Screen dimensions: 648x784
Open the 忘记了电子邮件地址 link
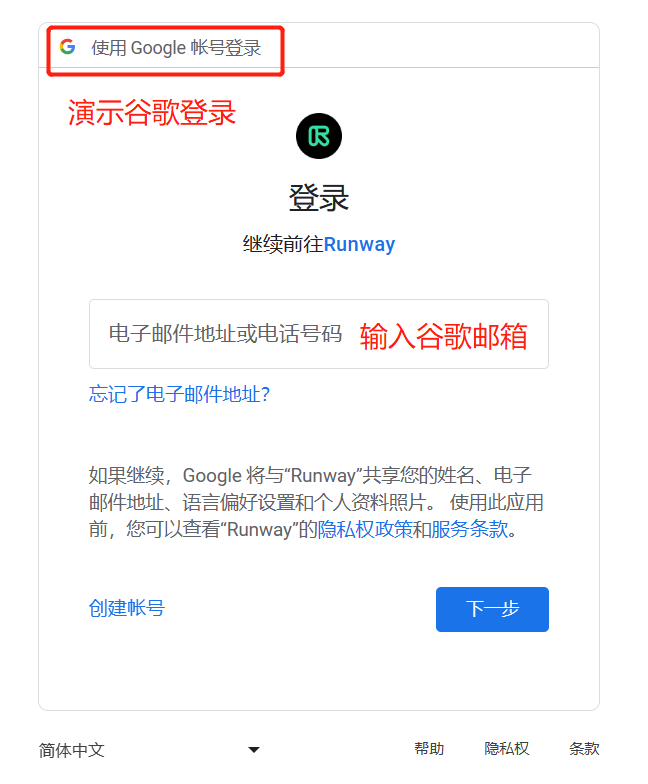[x=180, y=395]
